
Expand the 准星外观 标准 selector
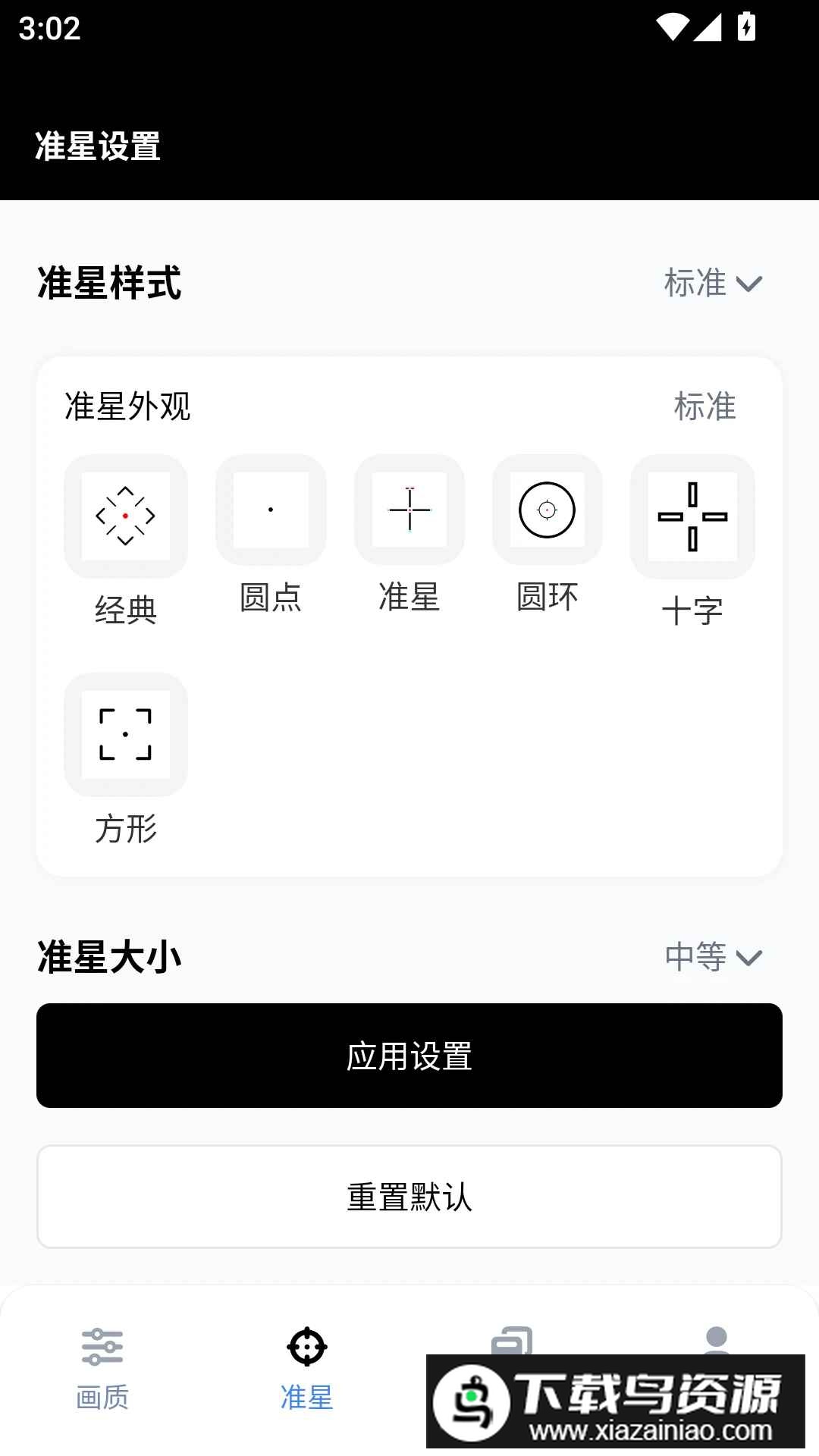point(704,408)
